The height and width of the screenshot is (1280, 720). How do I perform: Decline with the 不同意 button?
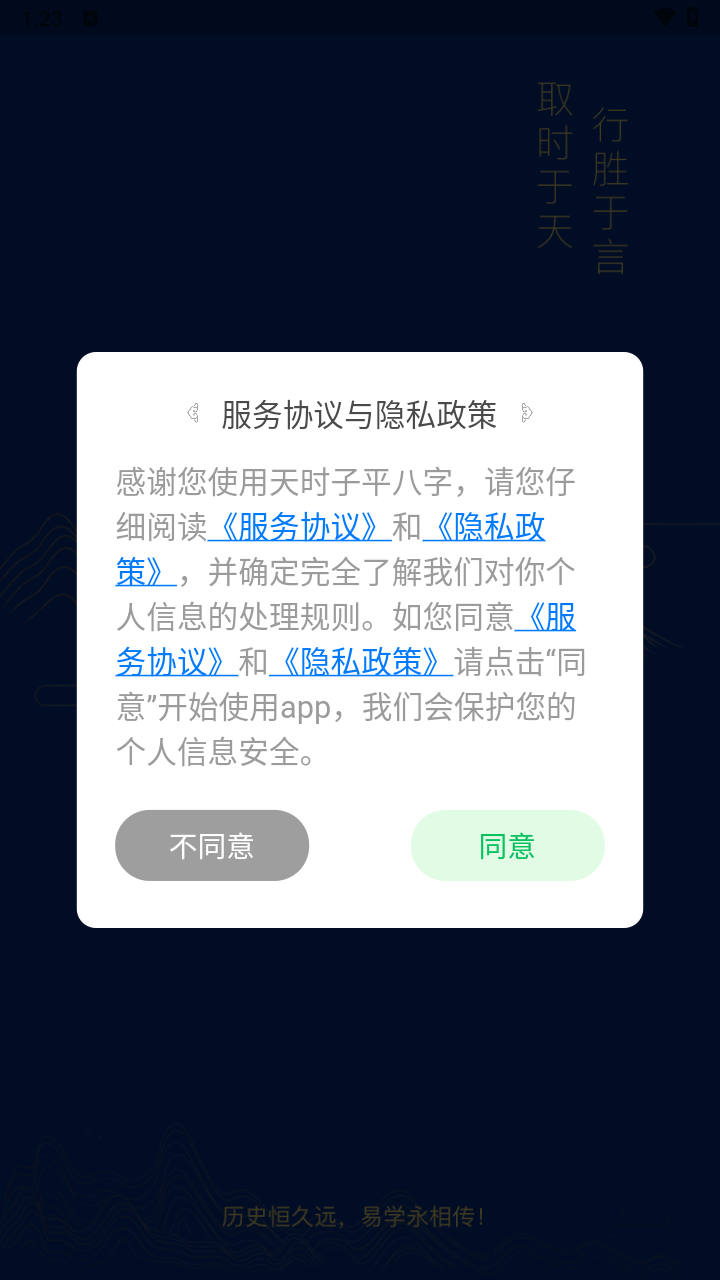point(212,846)
